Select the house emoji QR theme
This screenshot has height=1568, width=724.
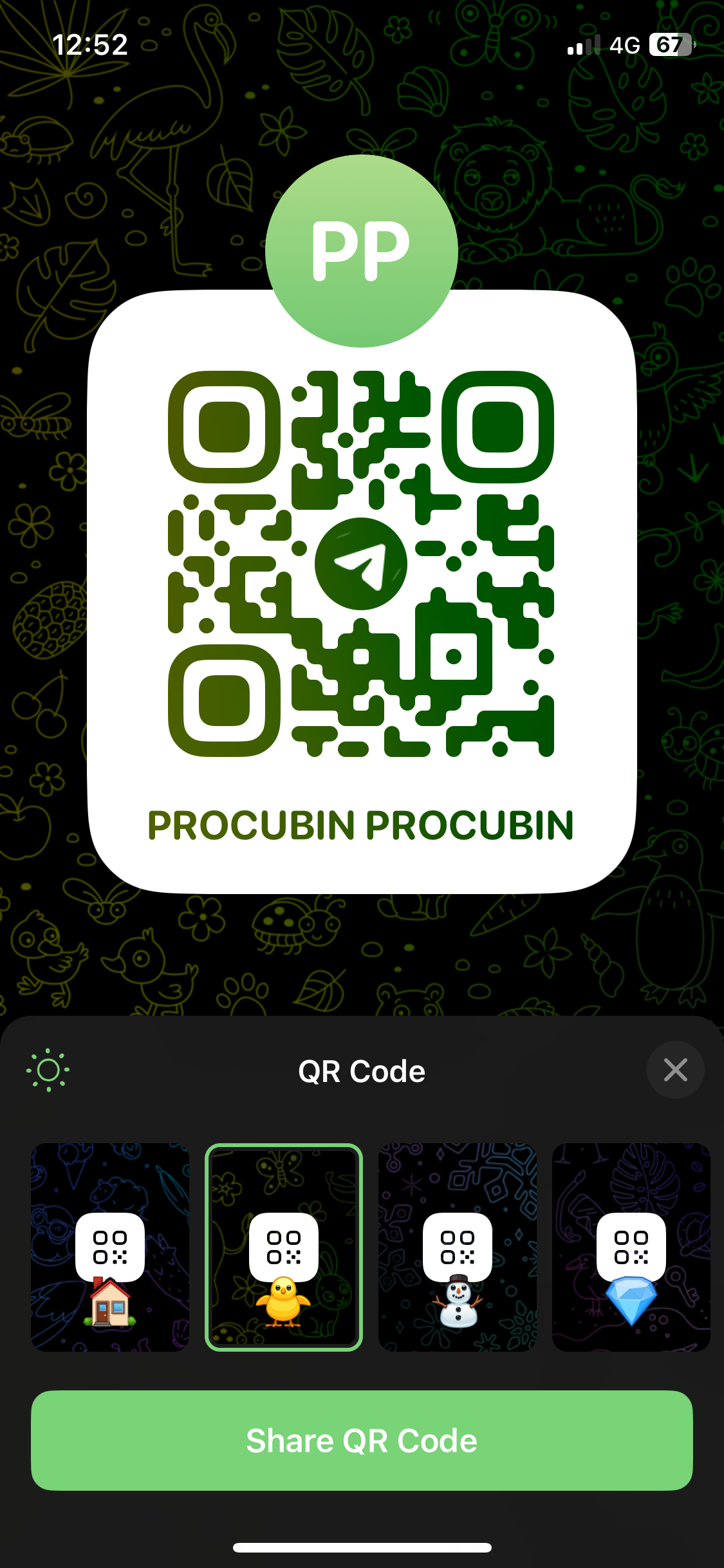point(110,1247)
